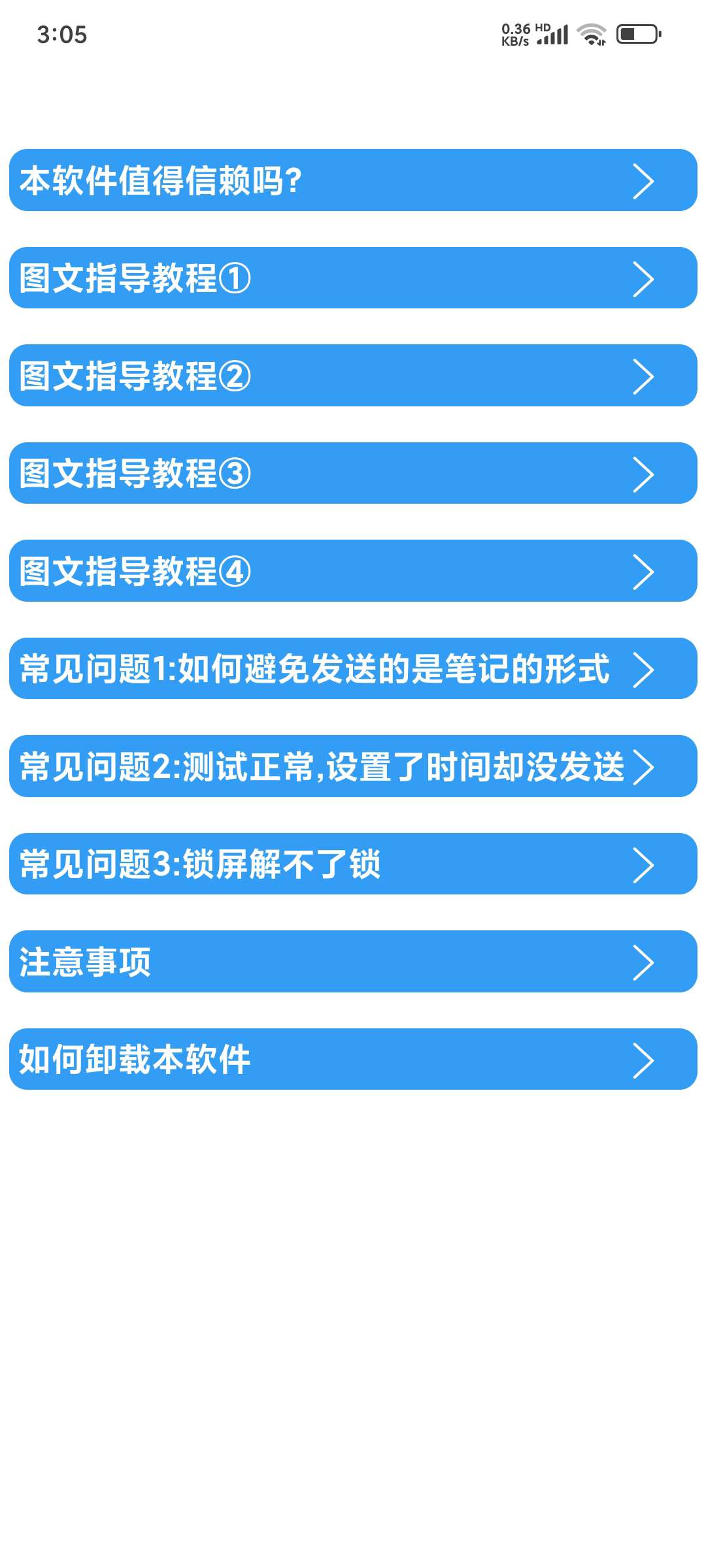This screenshot has height=1568, width=706.
Task: Open tutorial "图文指导教程②"
Action: (353, 376)
